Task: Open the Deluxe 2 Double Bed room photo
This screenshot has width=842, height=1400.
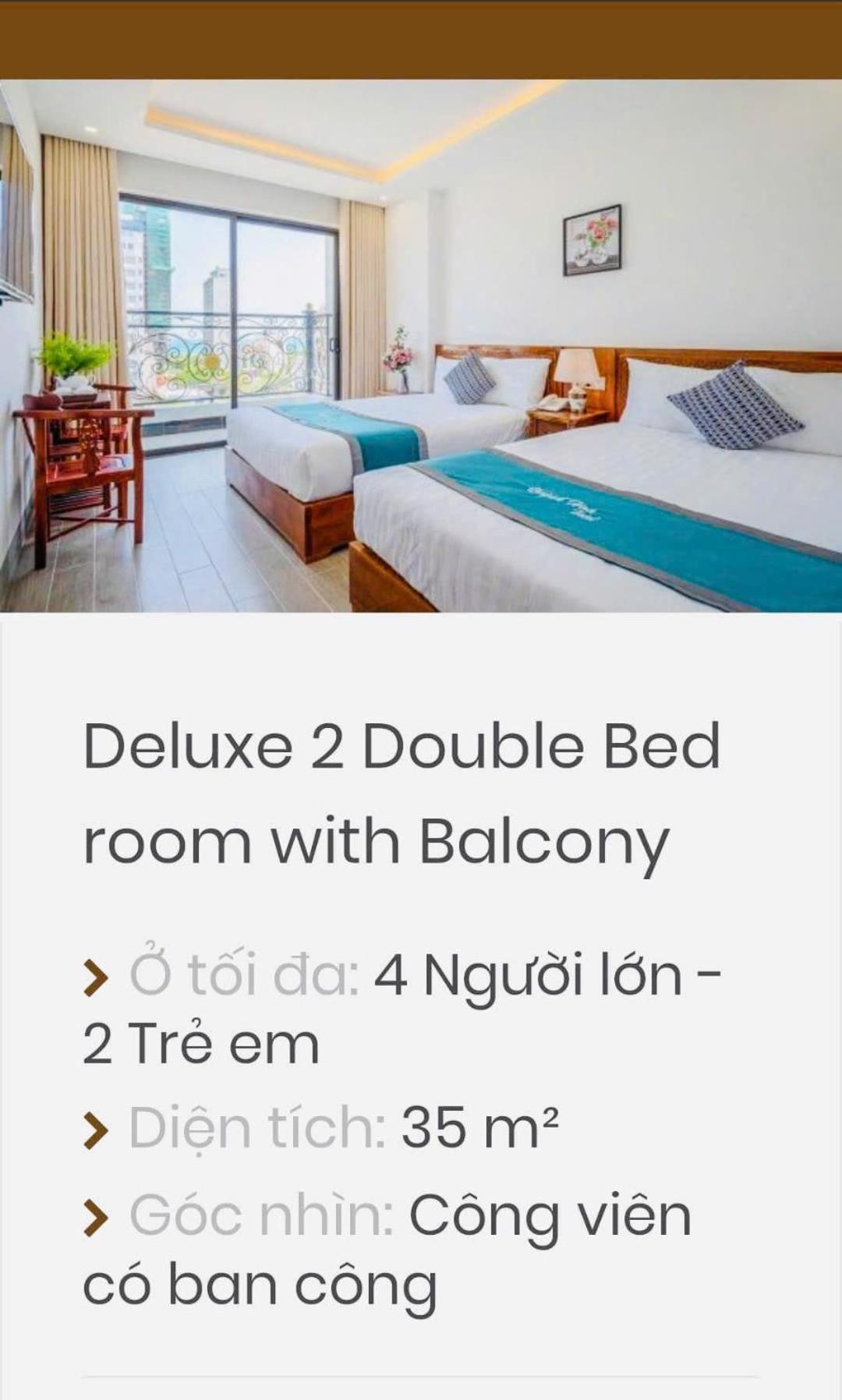Action: (421, 345)
